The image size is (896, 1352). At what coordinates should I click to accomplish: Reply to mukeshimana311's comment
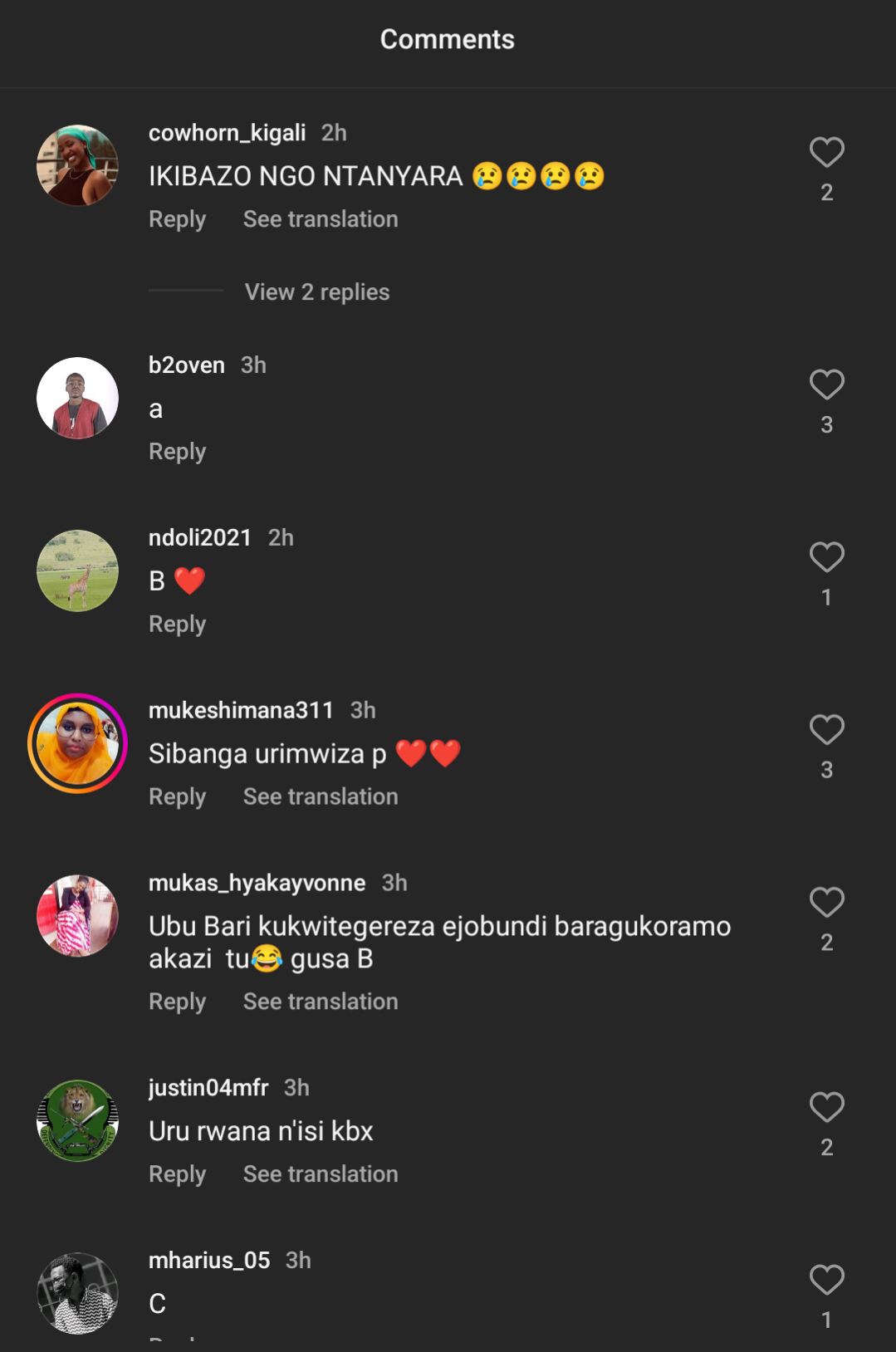[177, 796]
